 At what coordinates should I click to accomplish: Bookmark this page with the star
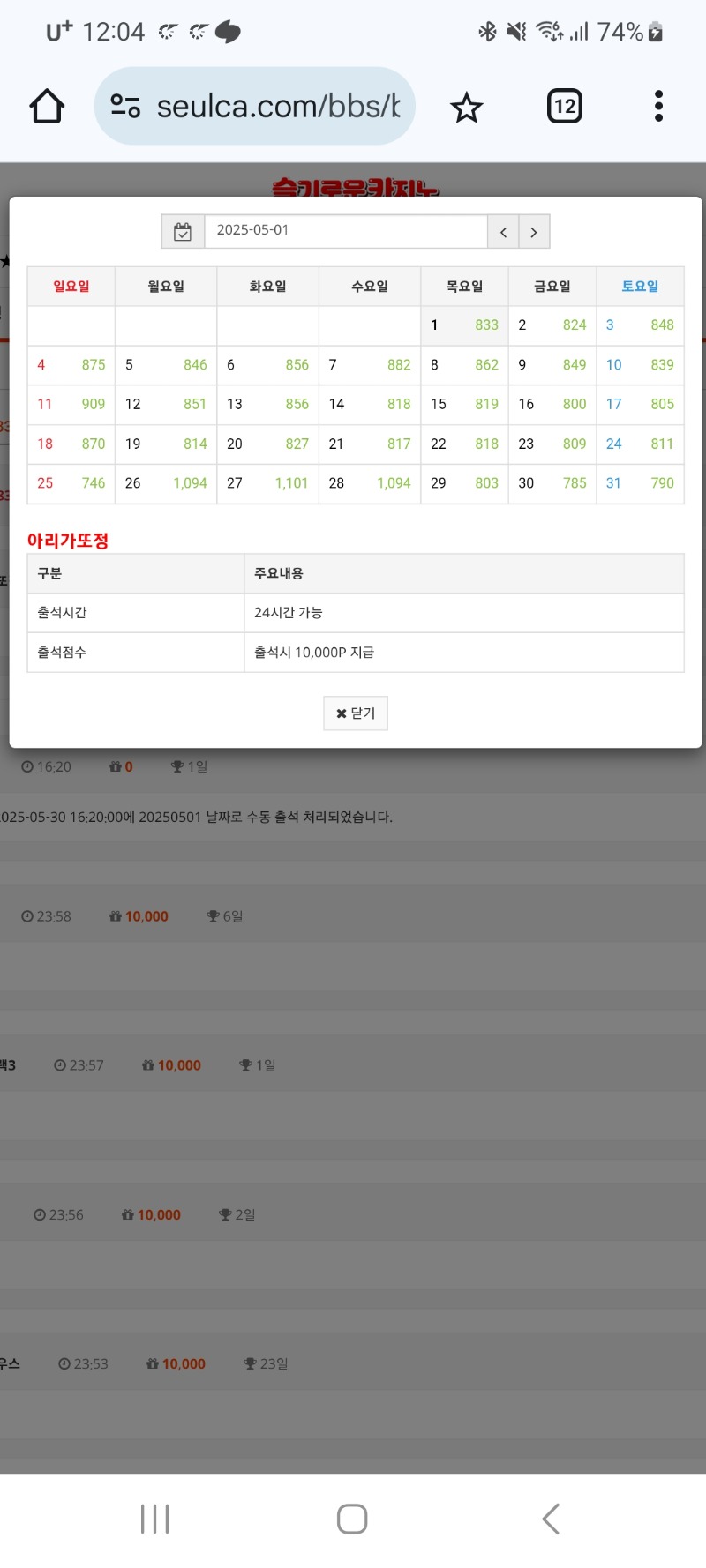point(466,108)
